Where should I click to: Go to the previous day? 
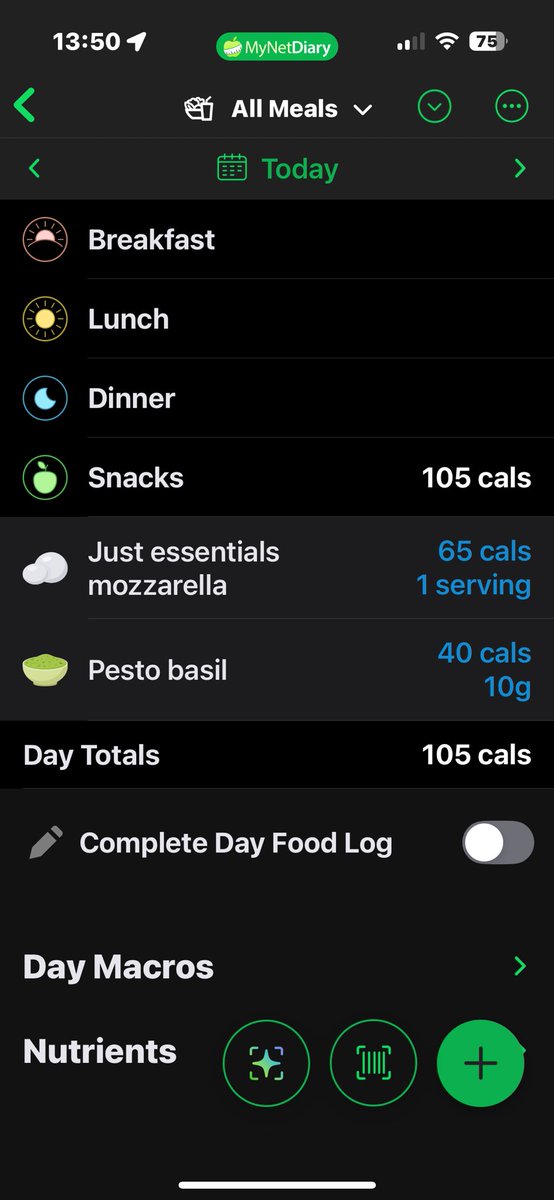tap(34, 168)
